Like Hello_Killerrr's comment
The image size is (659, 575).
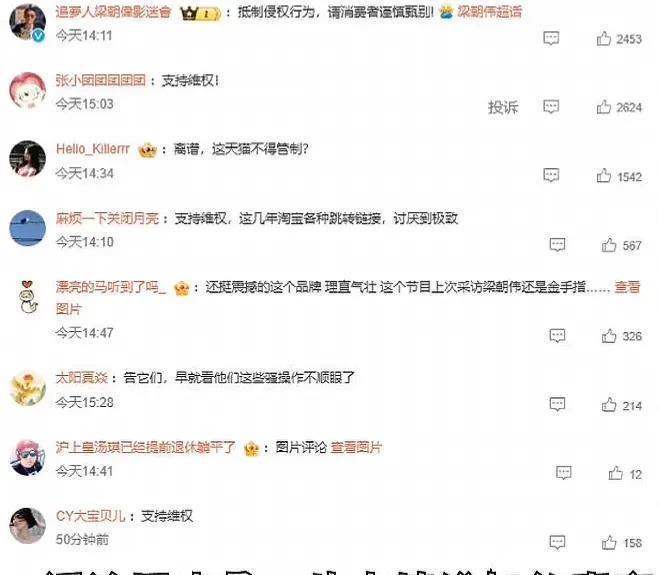[604, 176]
